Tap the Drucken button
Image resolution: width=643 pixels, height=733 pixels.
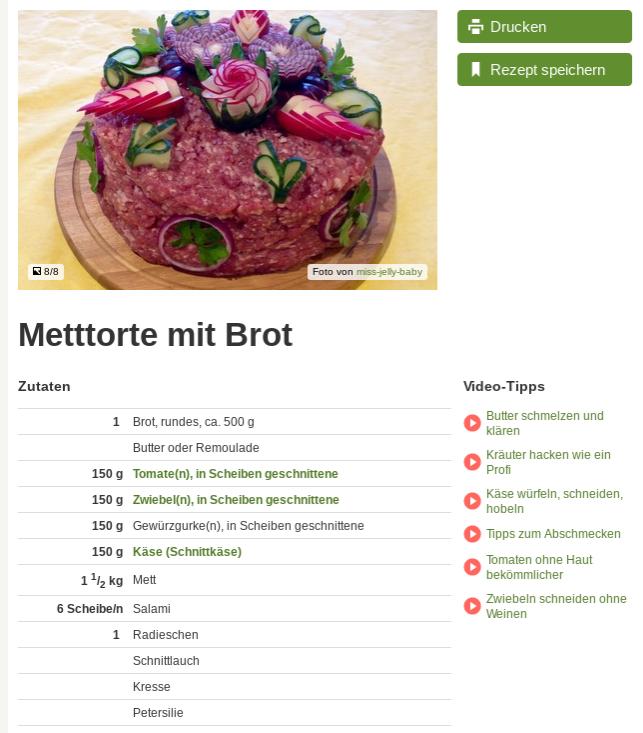click(544, 27)
